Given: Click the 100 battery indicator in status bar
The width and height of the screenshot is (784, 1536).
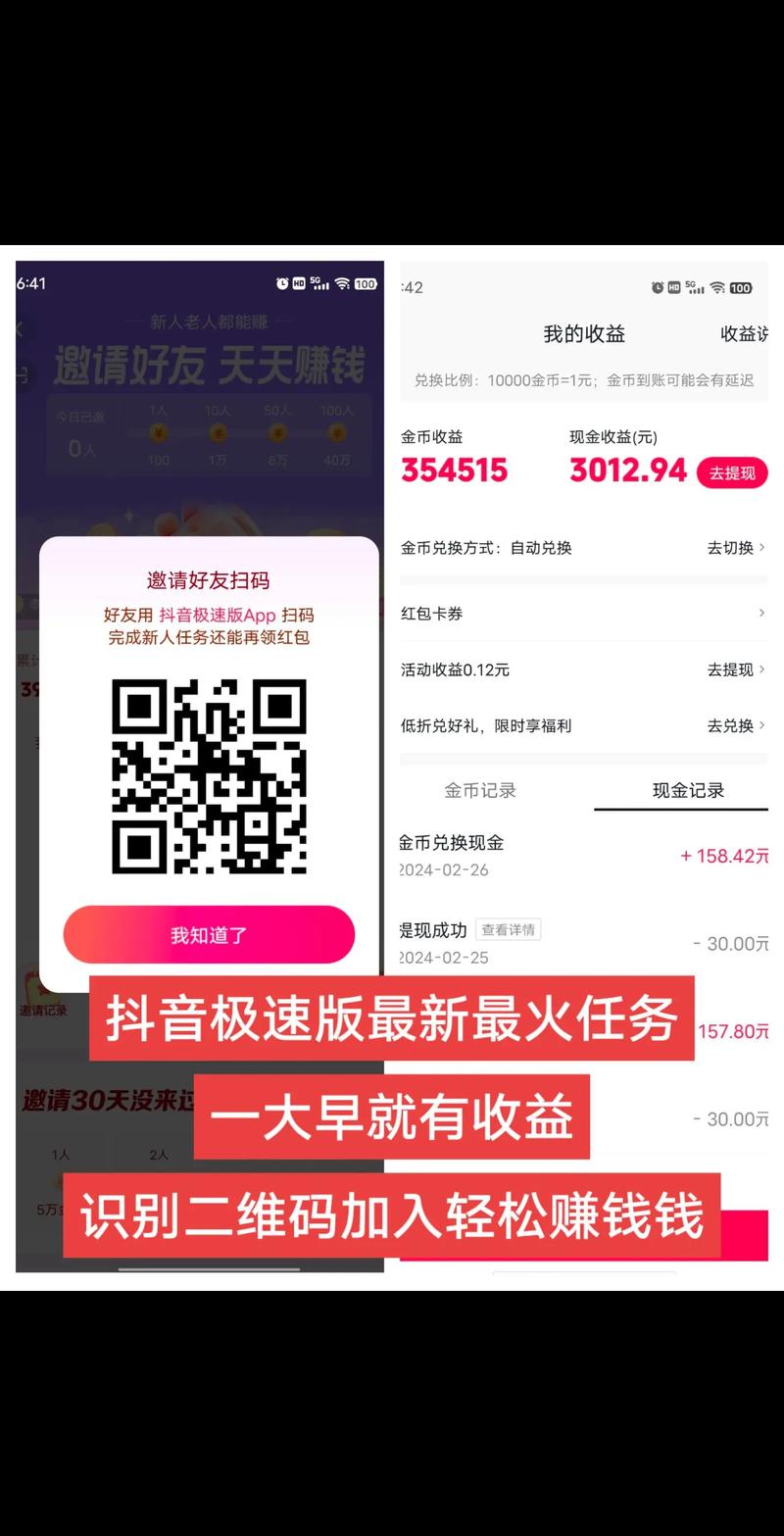Looking at the screenshot, I should [365, 283].
